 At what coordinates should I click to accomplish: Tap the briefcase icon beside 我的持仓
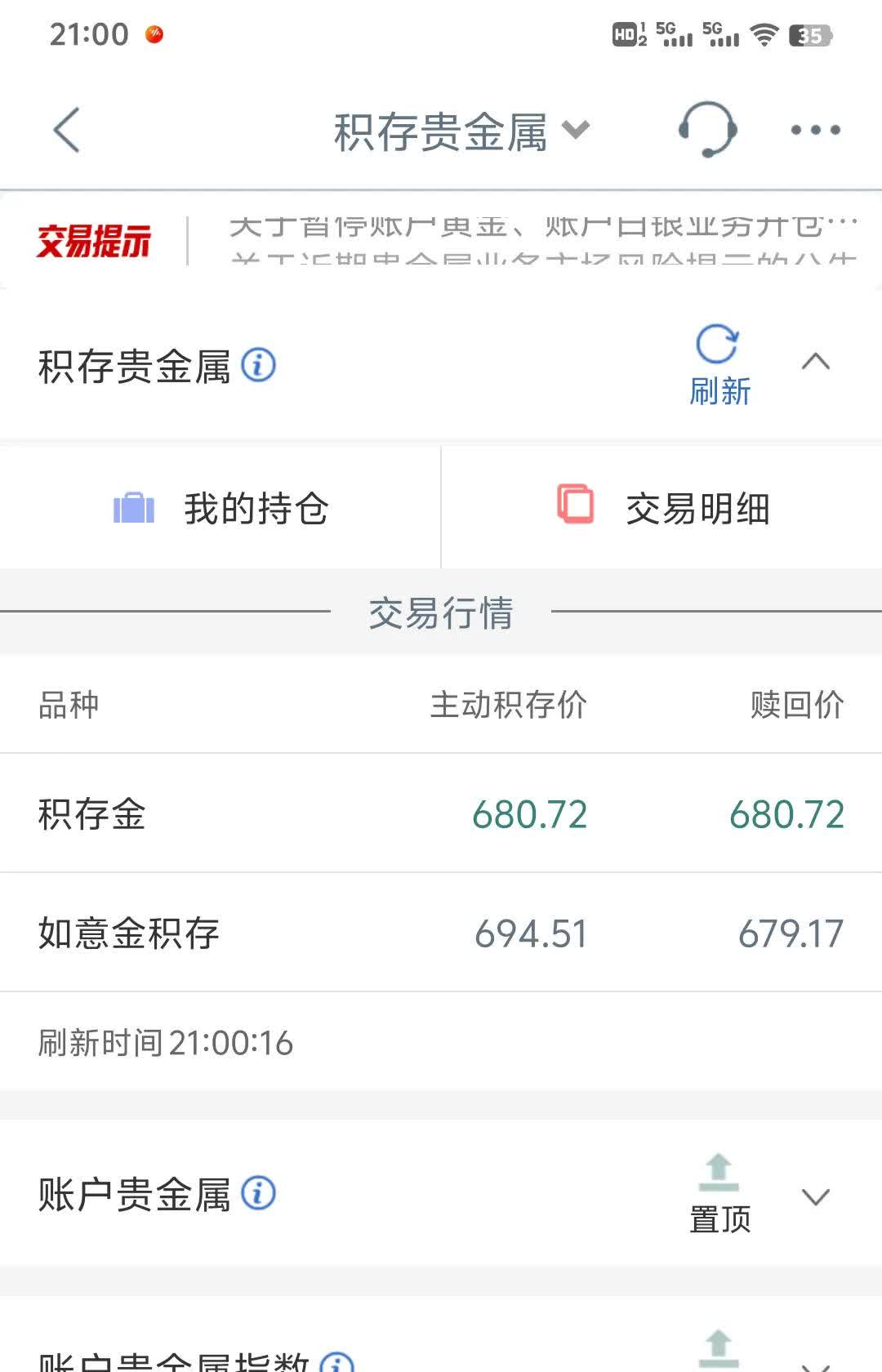click(x=135, y=507)
